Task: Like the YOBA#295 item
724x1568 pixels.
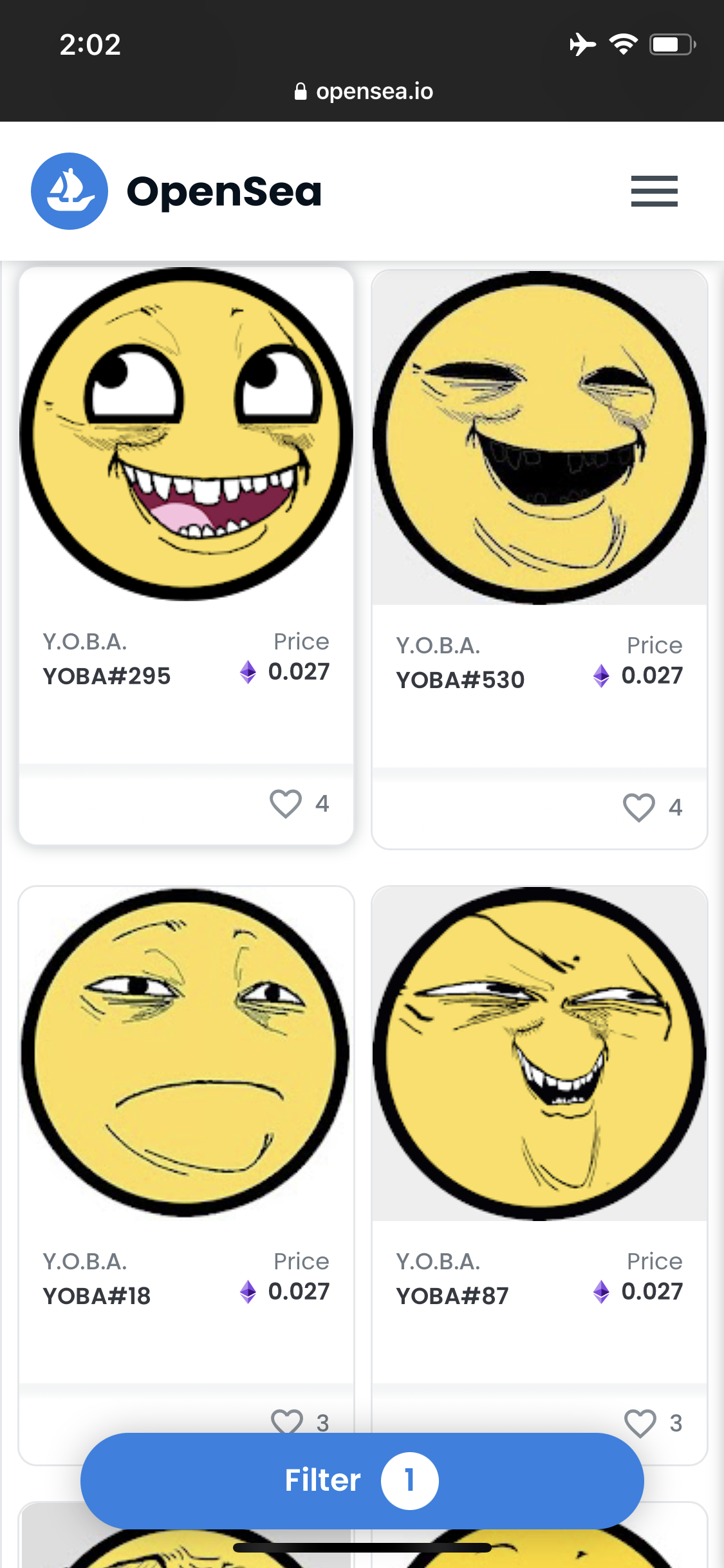Action: pos(286,803)
